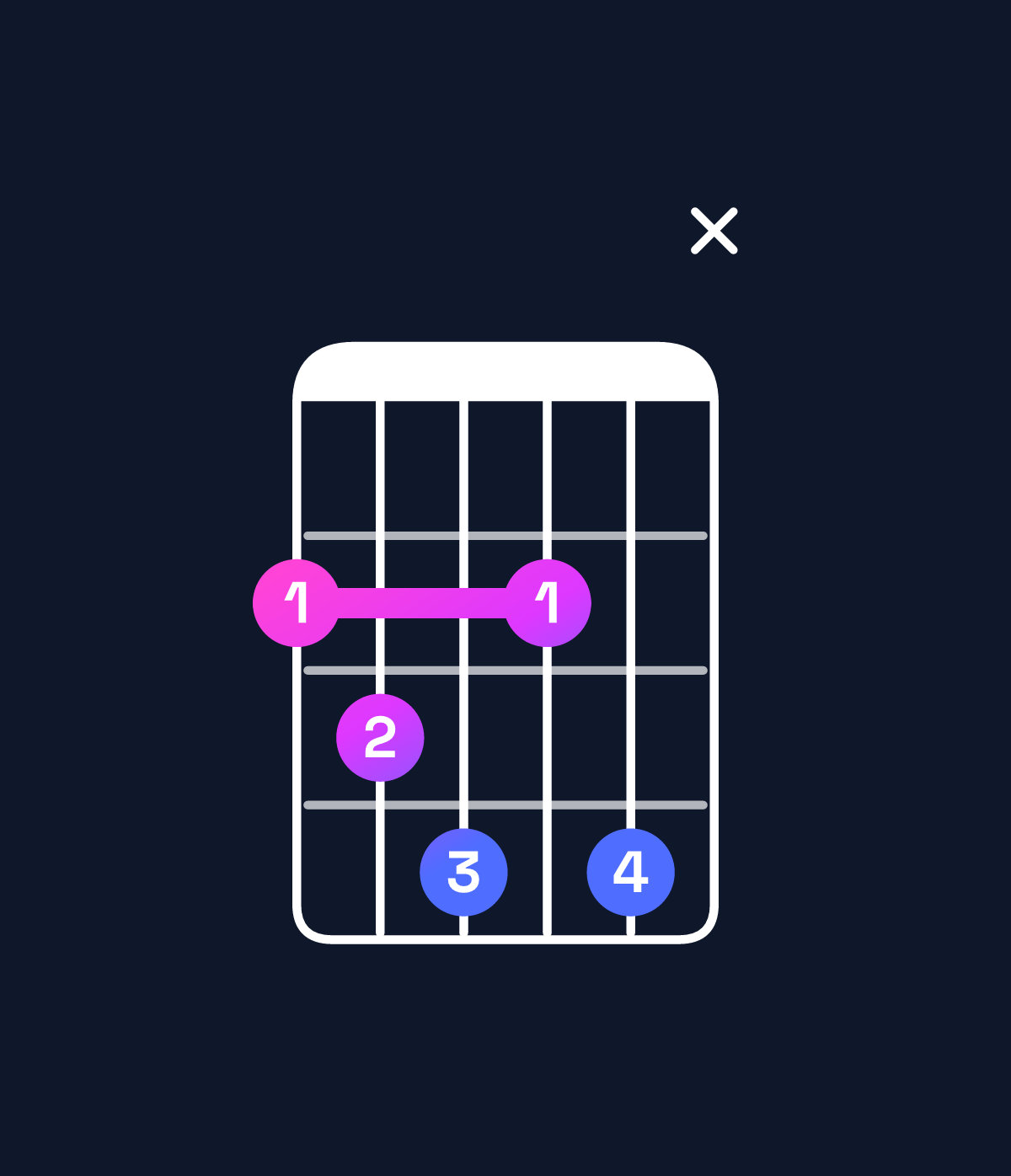Click the bottom edge of the fretboard grid

(505, 935)
